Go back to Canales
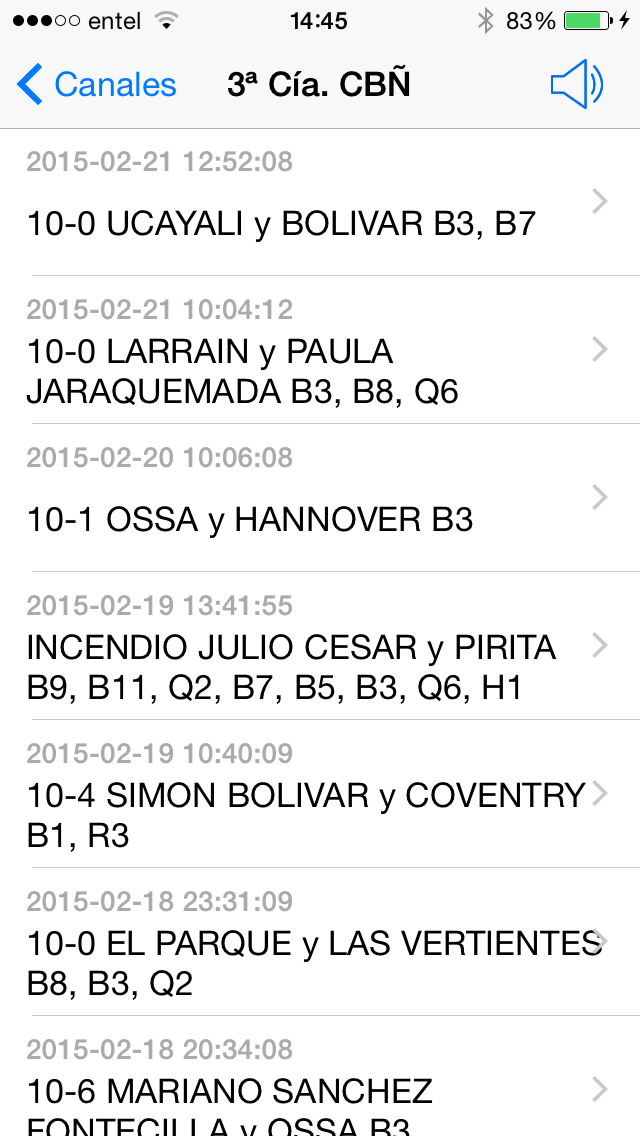640x1136 pixels. point(96,85)
